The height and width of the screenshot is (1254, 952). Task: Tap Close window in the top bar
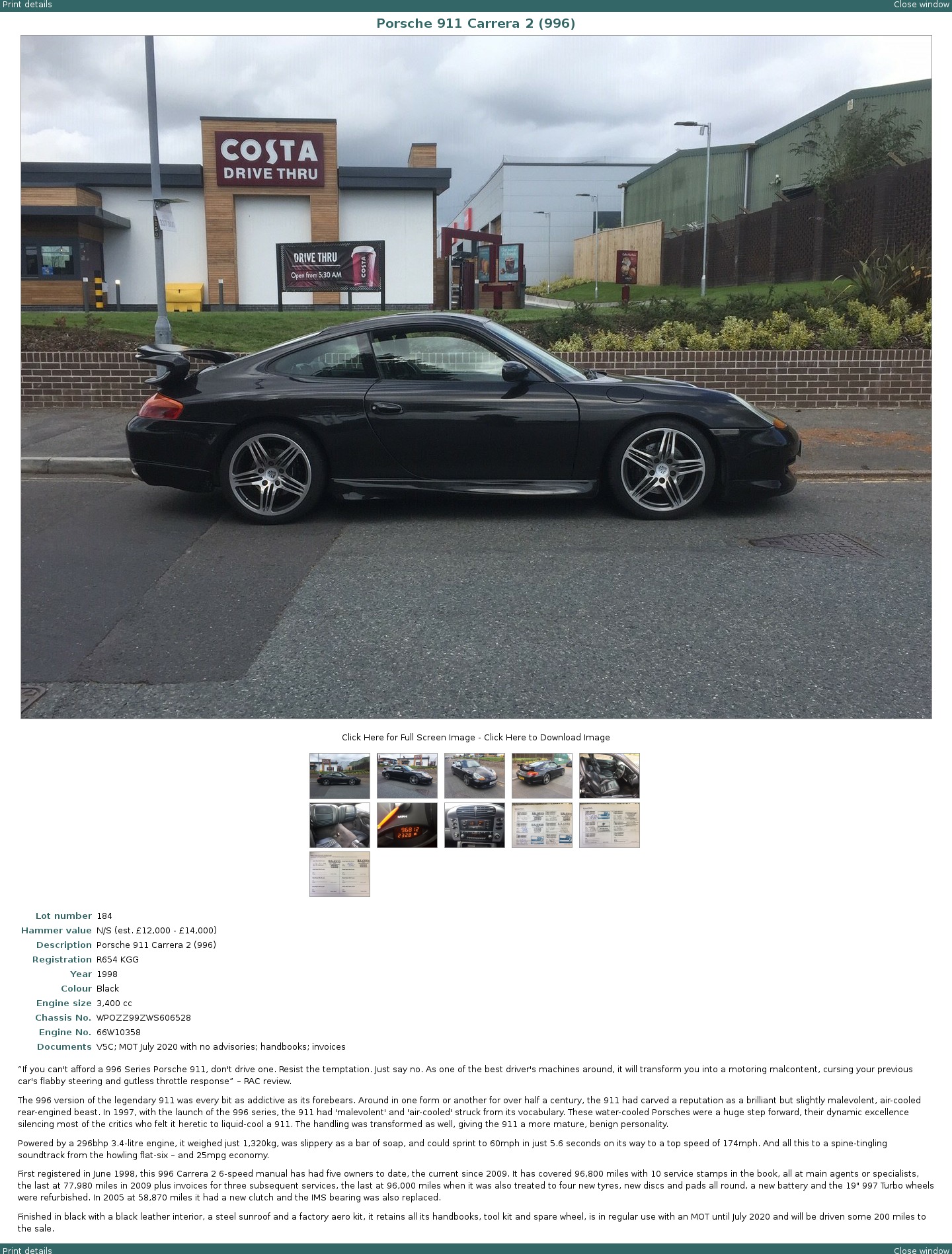(921, 5)
